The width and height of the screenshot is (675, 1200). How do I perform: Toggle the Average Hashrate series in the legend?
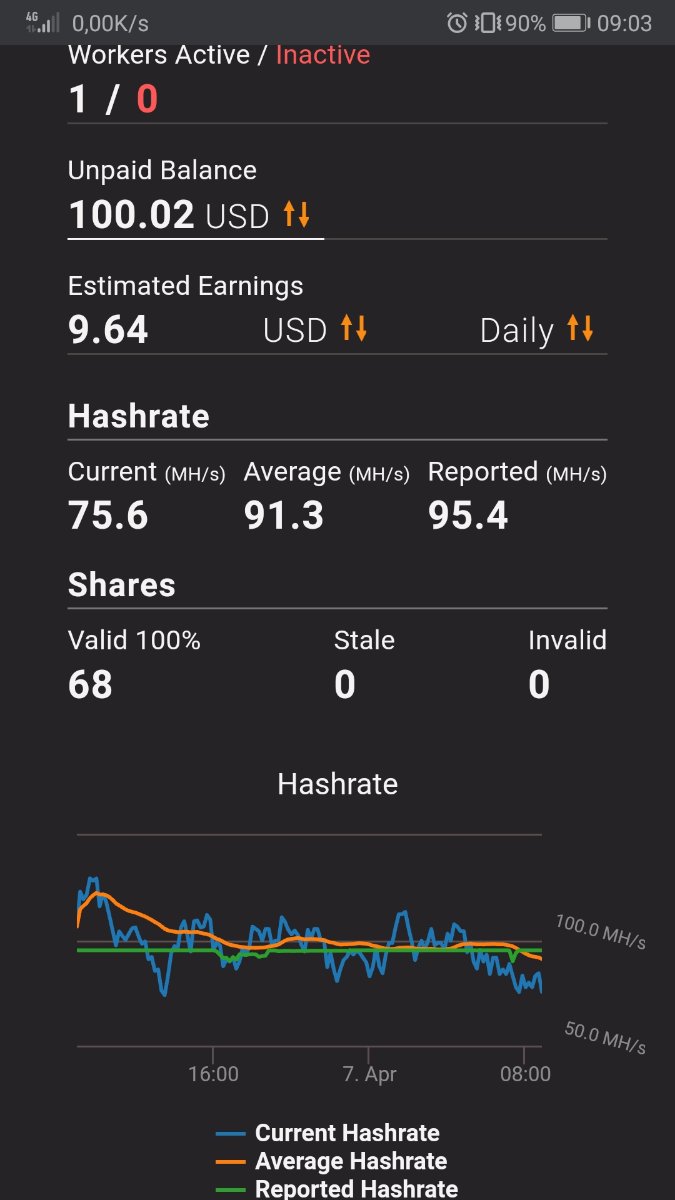point(332,1161)
